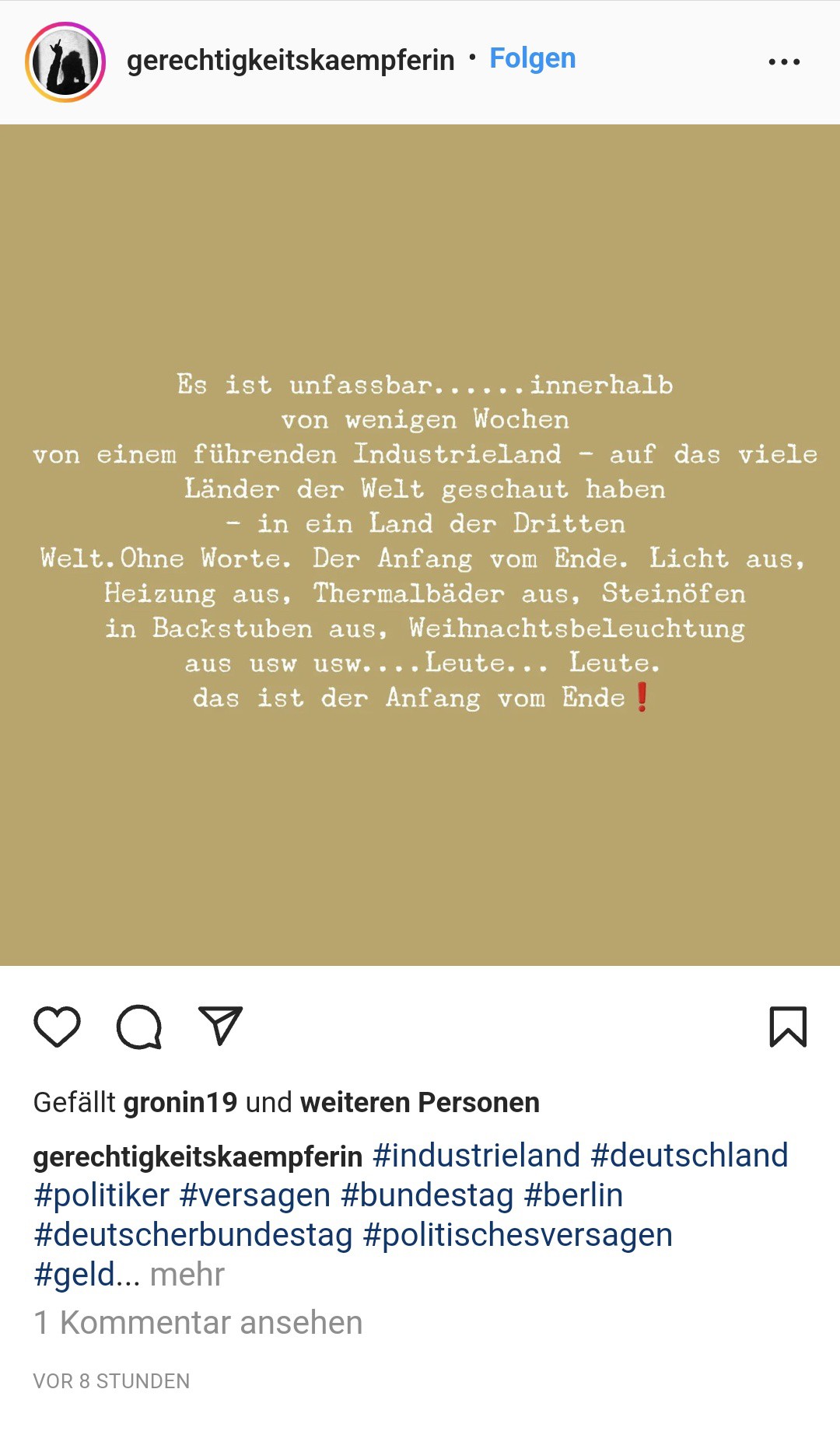This screenshot has width=840, height=1431.
Task: Open the #berlin hashtag
Action: [x=574, y=1195]
